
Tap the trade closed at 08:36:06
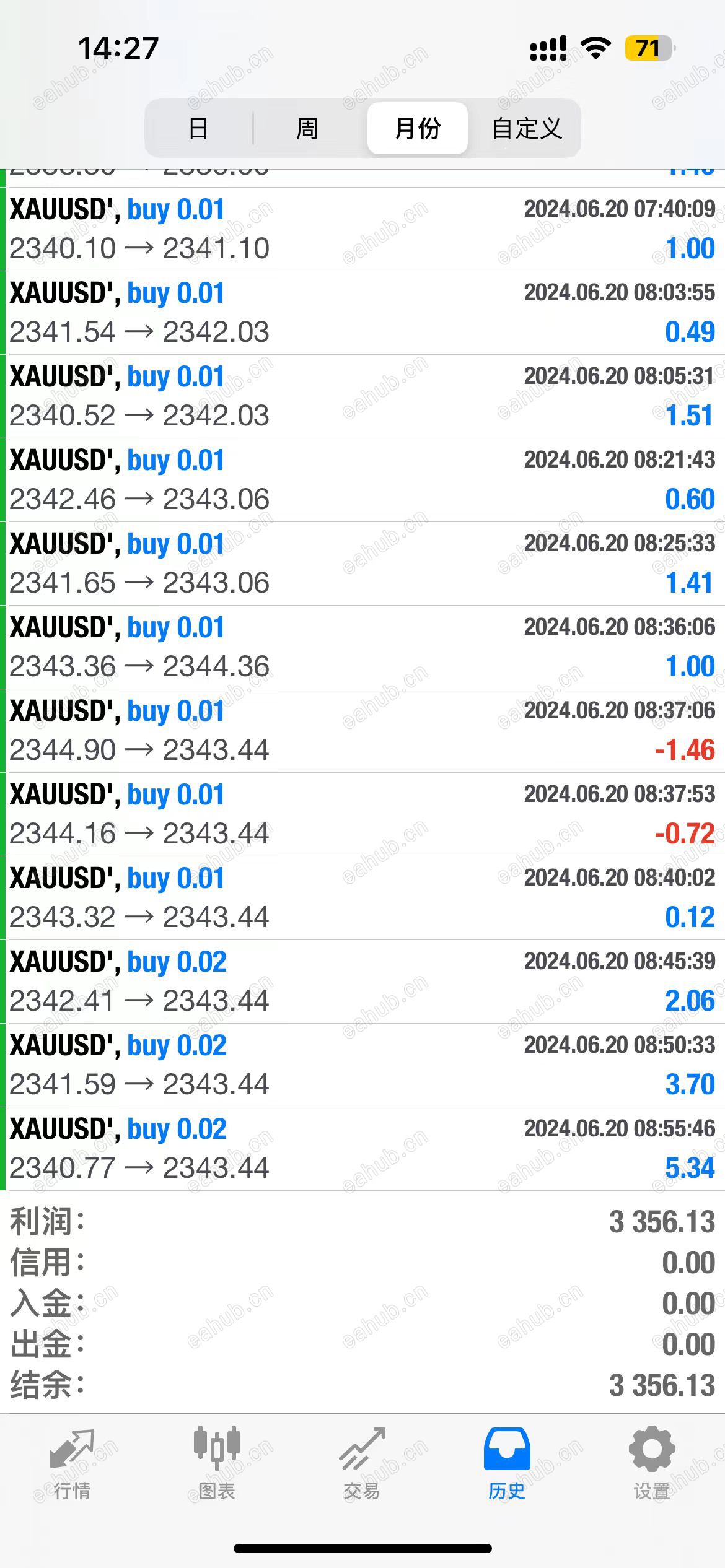pos(362,647)
